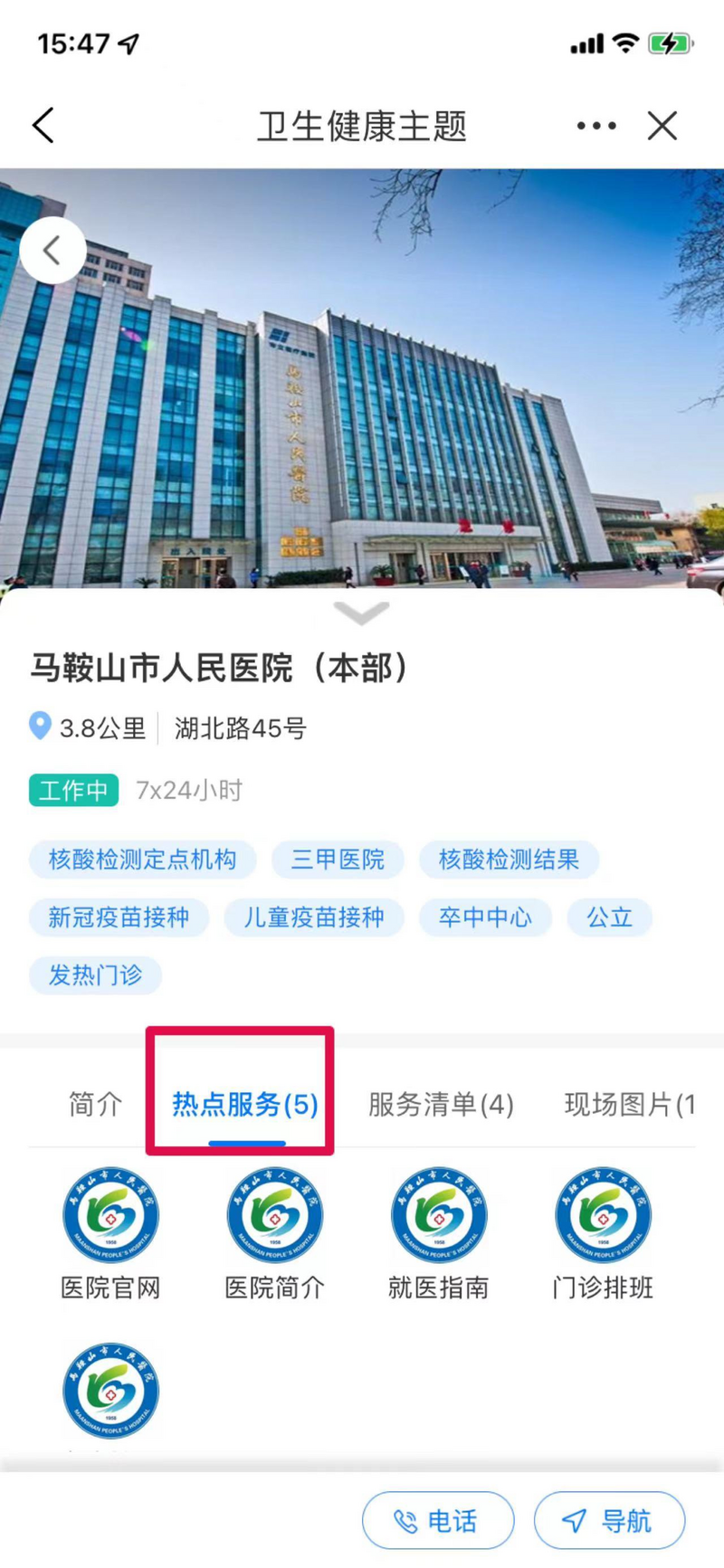This screenshot has height=1568, width=724.
Task: Start 导航 to the hospital
Action: (609, 1521)
